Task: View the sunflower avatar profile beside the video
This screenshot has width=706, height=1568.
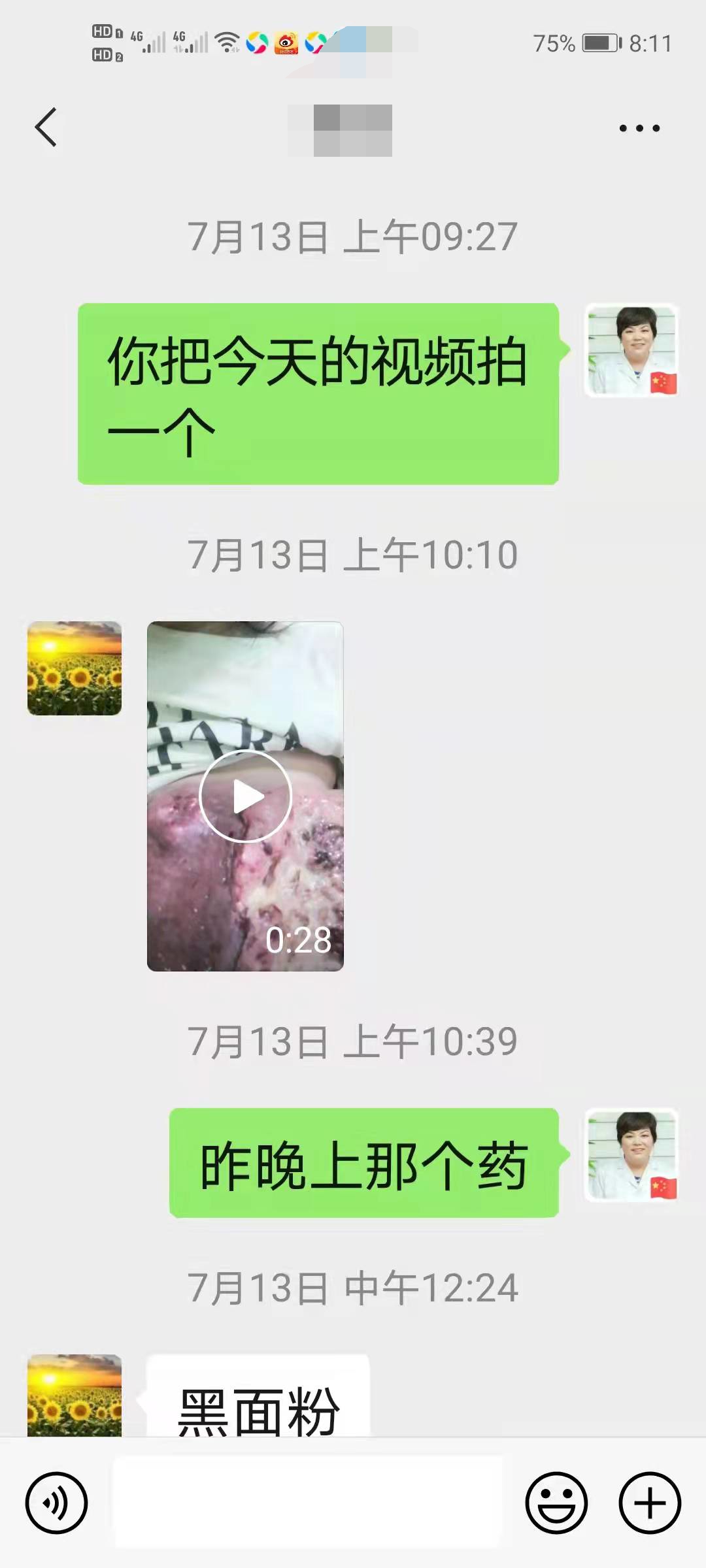Action: click(75, 668)
